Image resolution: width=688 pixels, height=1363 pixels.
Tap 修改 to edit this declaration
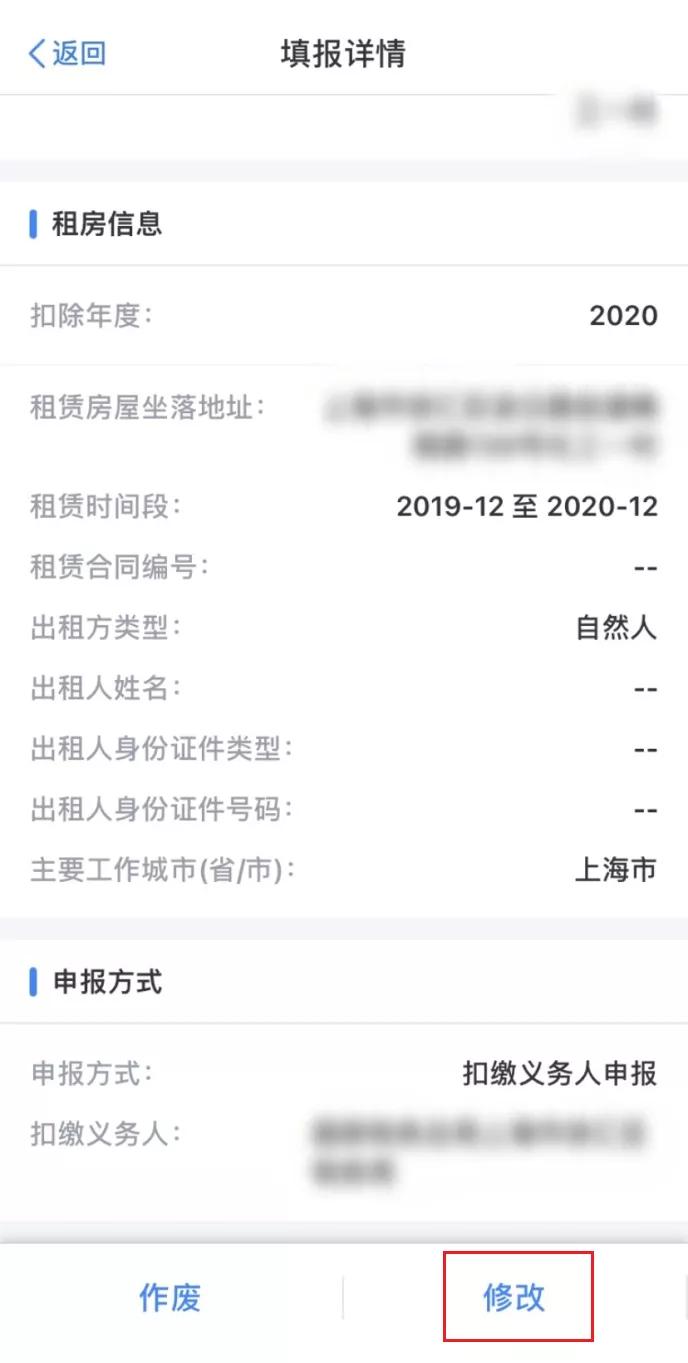click(x=514, y=1297)
